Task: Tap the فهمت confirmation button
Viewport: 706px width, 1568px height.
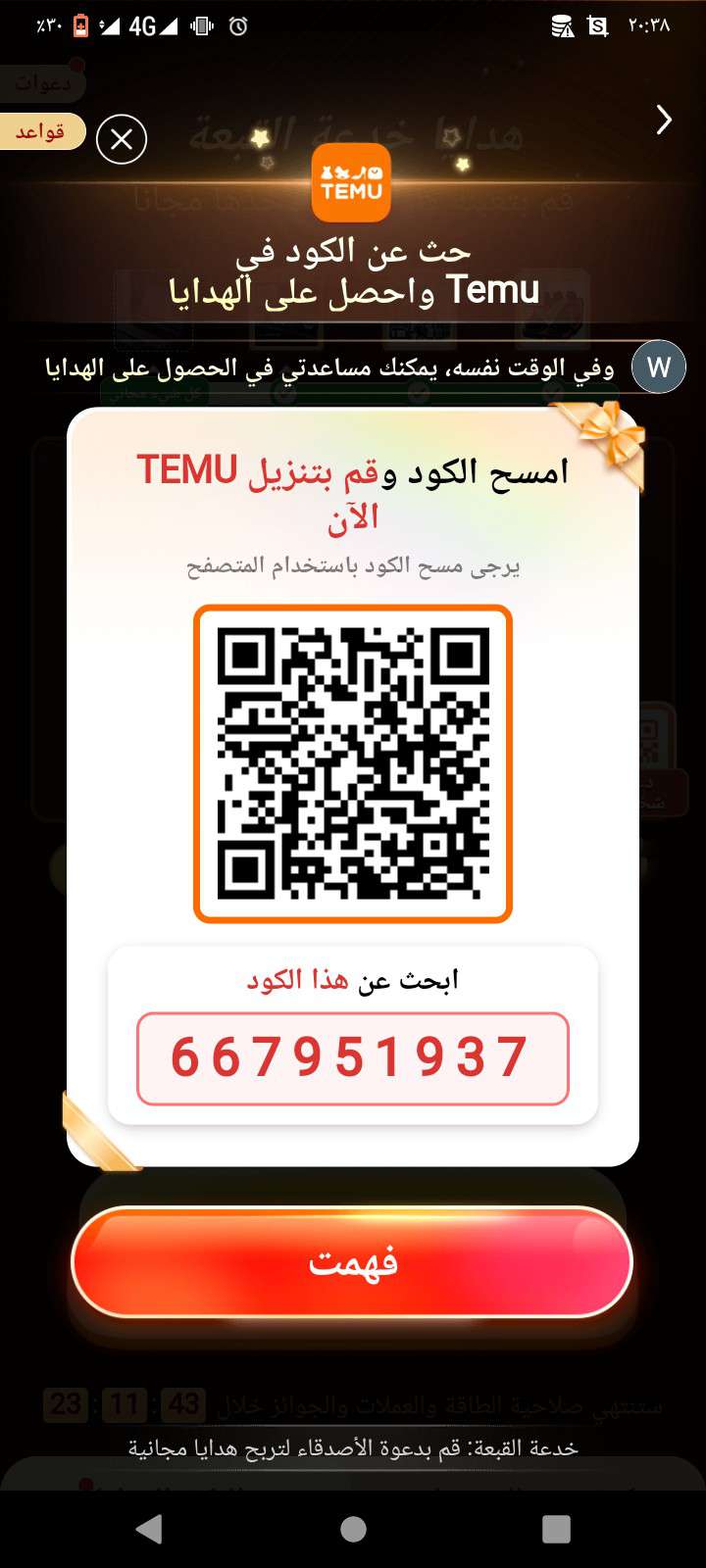Action: (352, 1261)
